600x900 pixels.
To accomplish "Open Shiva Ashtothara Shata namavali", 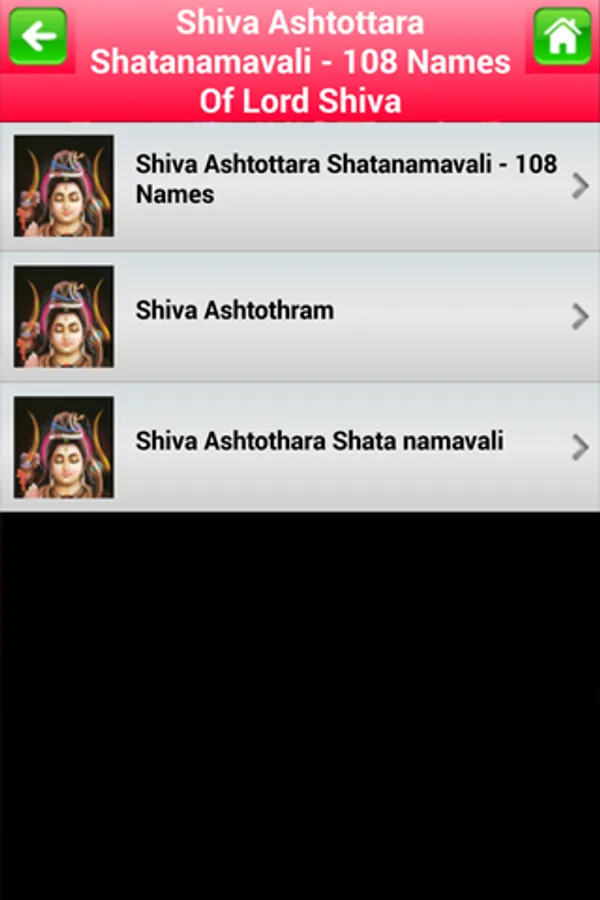I will 300,446.
